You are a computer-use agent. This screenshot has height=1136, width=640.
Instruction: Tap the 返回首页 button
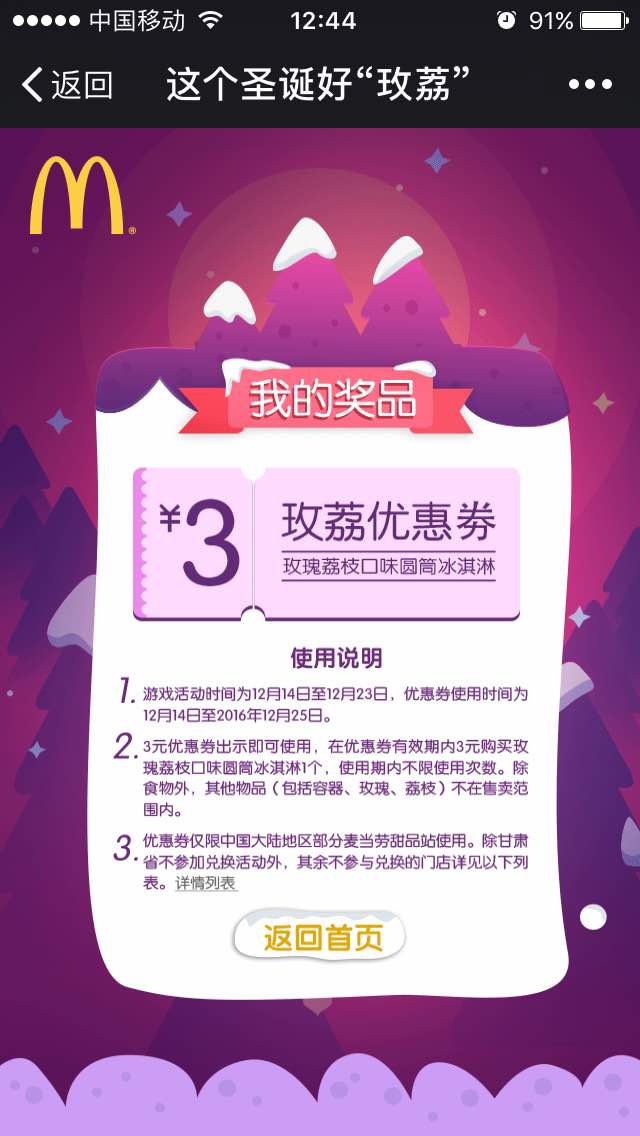tap(322, 938)
